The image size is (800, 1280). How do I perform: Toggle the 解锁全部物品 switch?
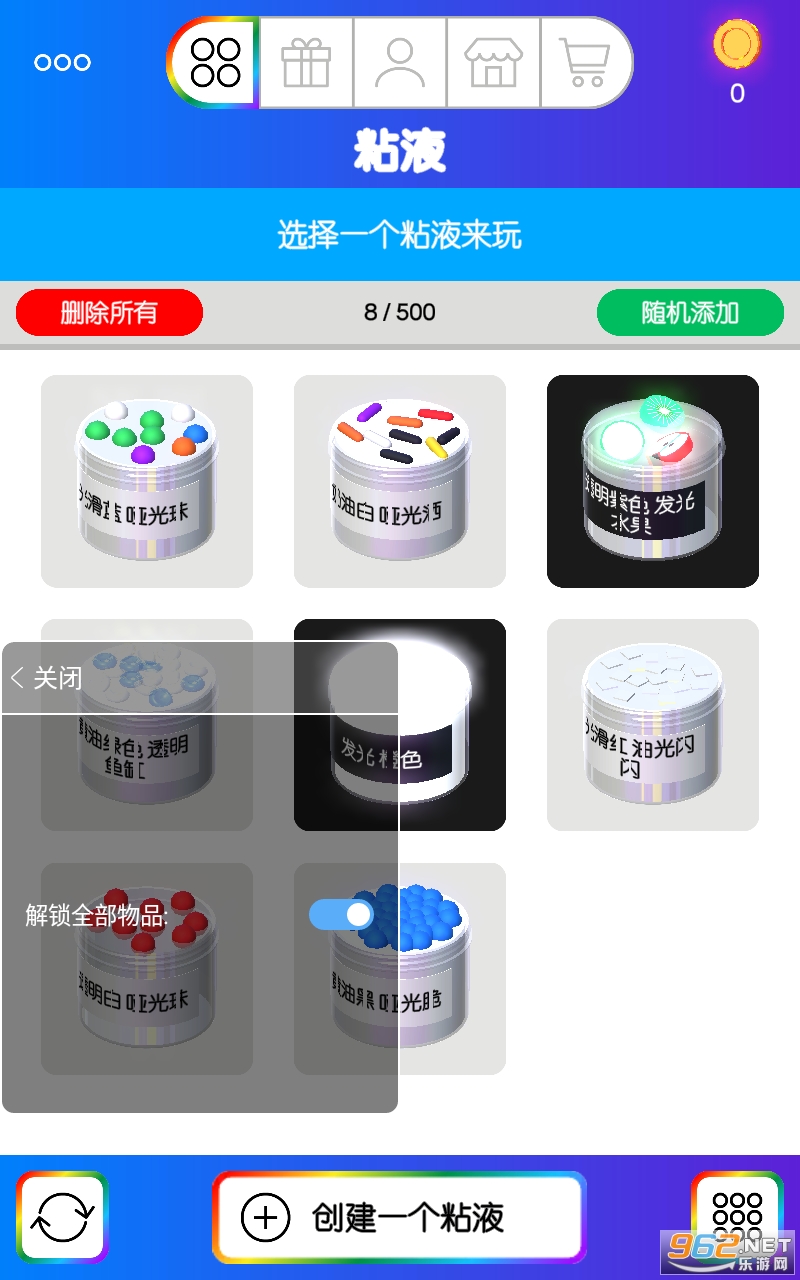(x=341, y=914)
